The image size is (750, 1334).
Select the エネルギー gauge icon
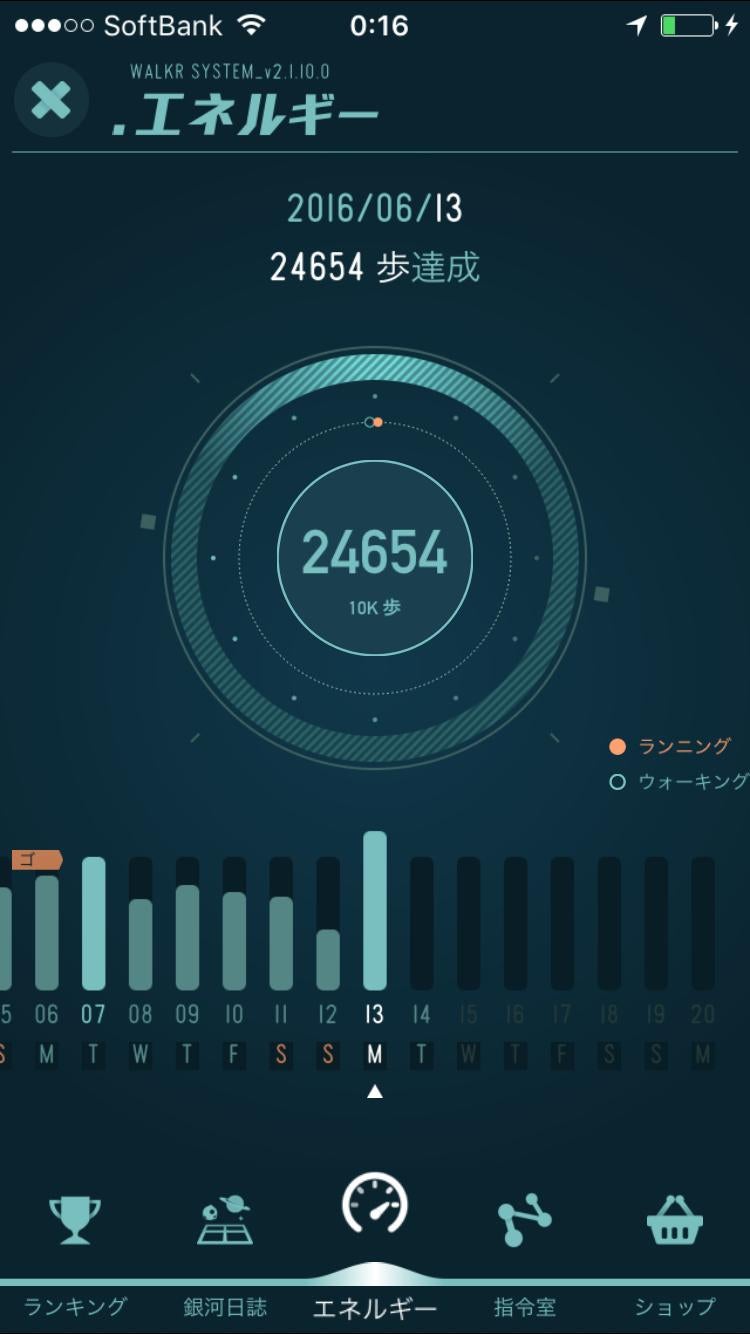(375, 1207)
